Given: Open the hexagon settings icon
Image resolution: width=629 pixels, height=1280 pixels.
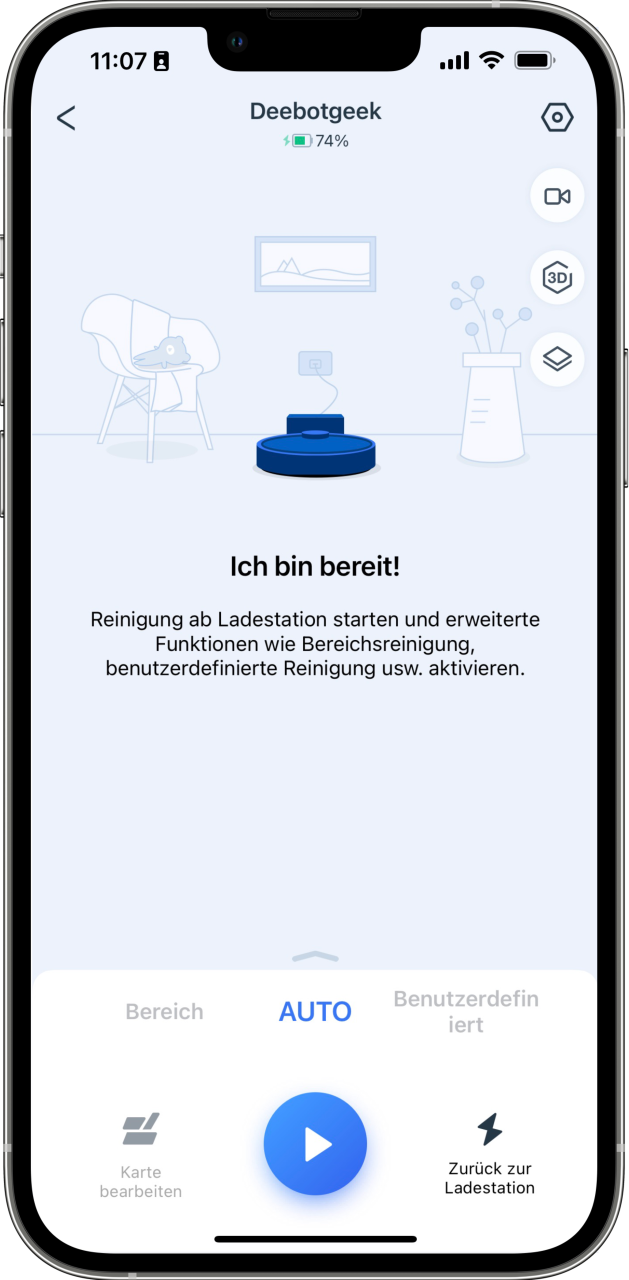Looking at the screenshot, I should pyautogui.click(x=557, y=118).
